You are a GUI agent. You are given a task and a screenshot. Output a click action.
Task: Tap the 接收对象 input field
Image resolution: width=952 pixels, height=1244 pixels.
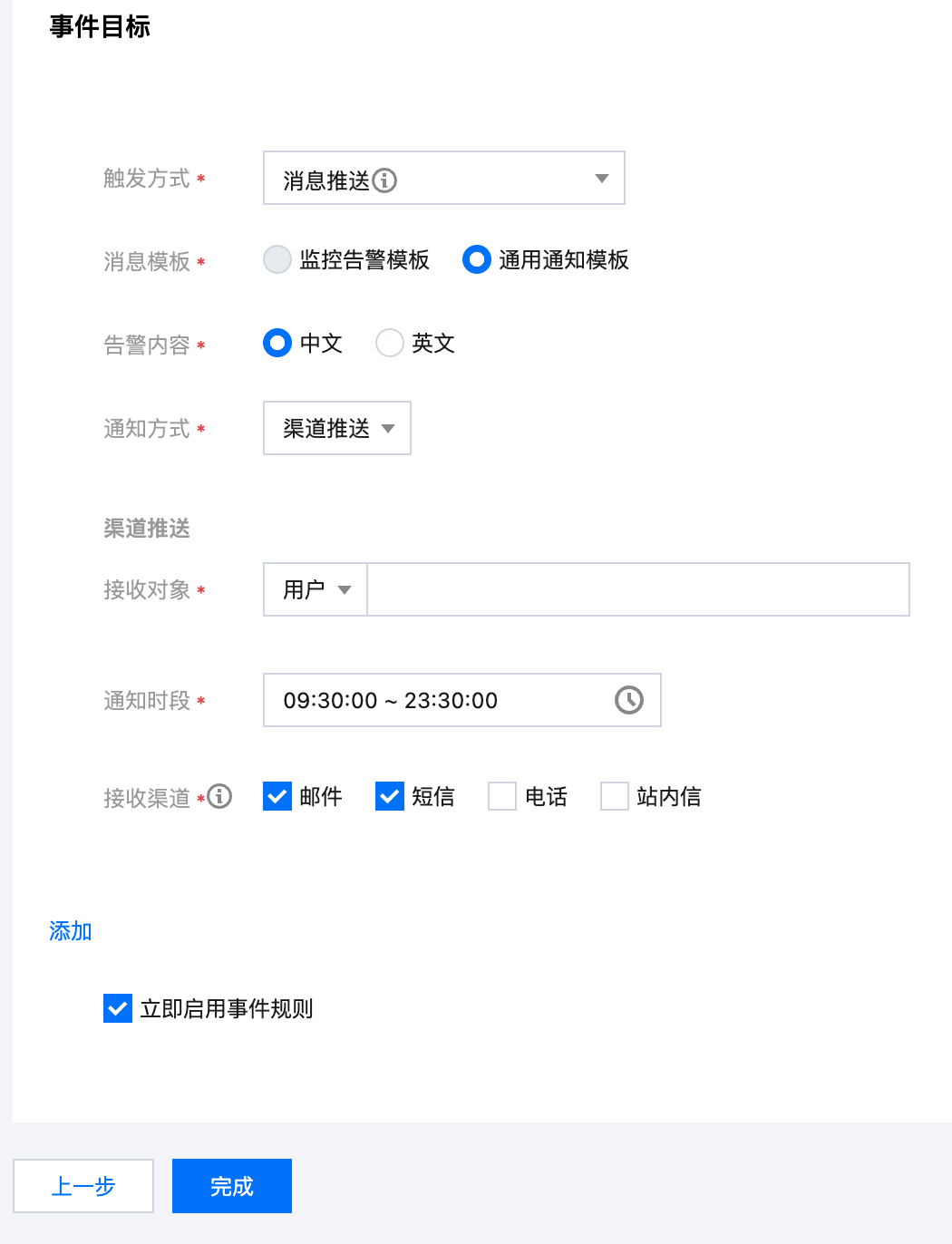pyautogui.click(x=637, y=589)
